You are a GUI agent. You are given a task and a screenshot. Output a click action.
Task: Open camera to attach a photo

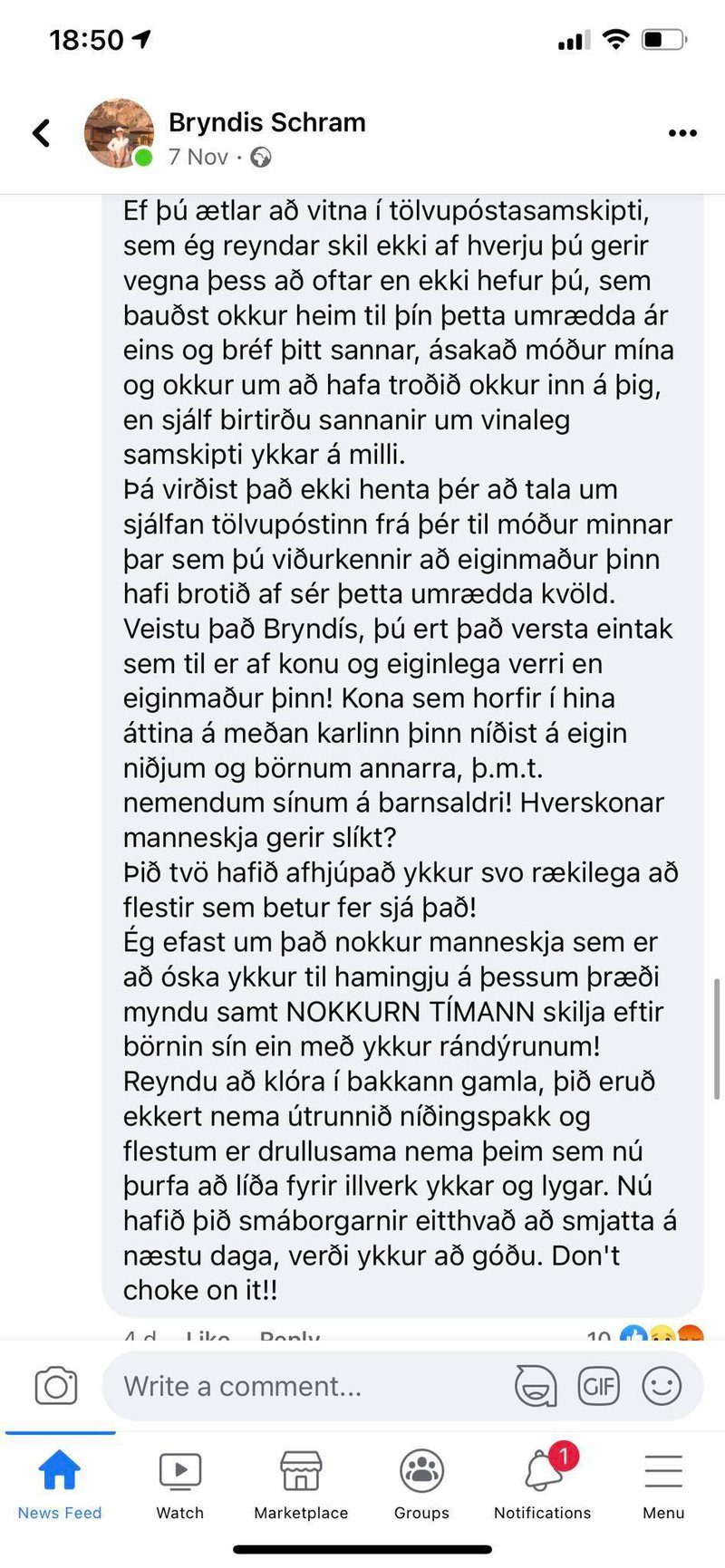pos(56,1386)
